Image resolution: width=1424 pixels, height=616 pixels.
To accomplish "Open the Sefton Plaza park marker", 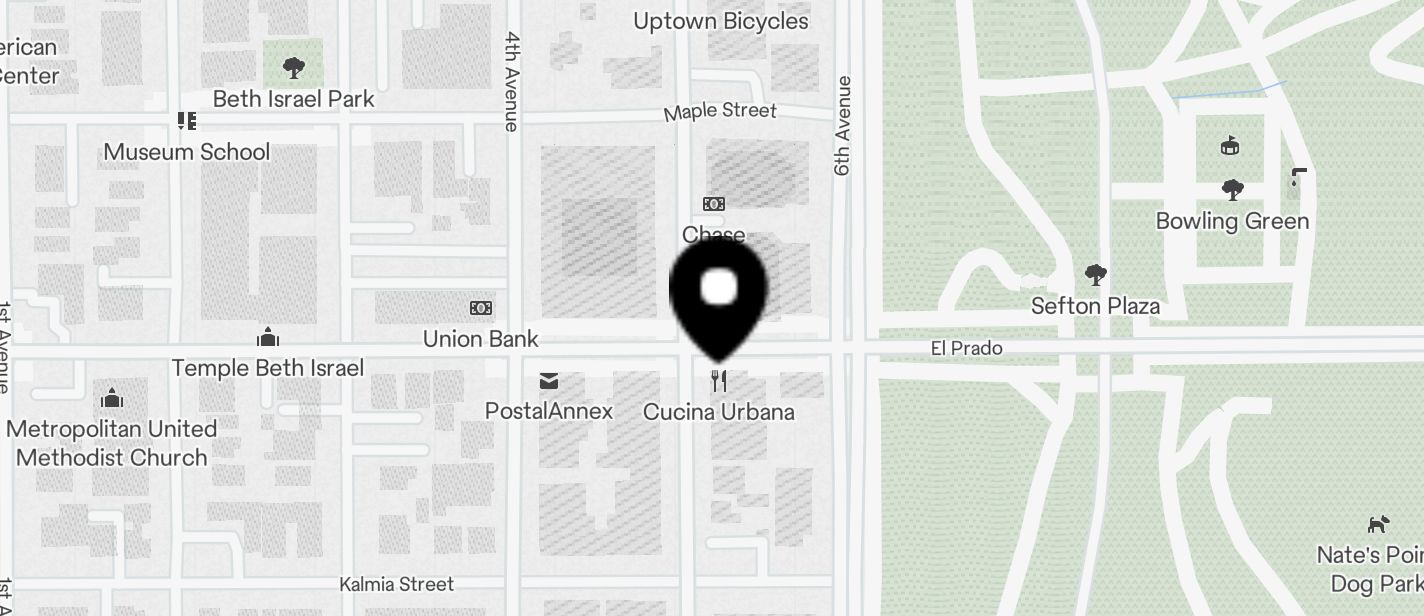I will pyautogui.click(x=1096, y=275).
